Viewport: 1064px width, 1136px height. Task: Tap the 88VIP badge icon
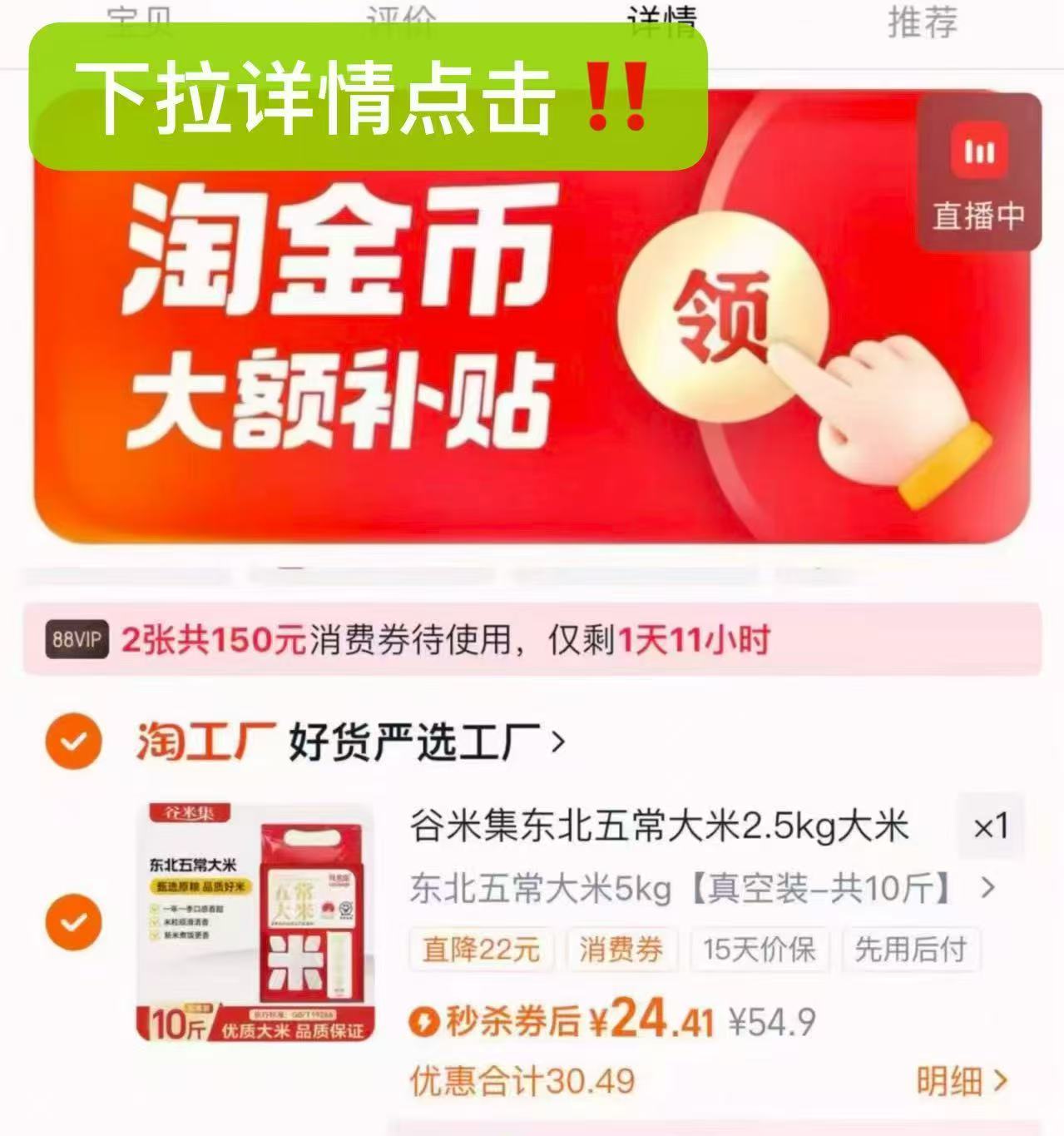coord(78,639)
